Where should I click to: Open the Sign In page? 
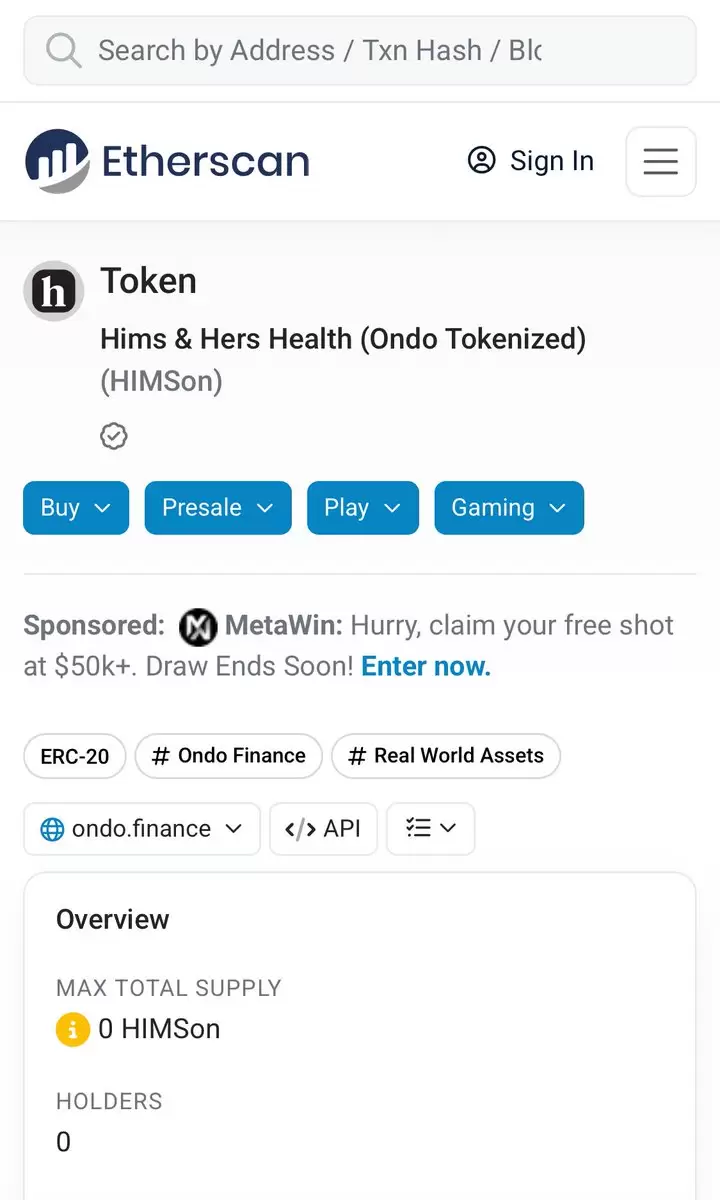530,161
